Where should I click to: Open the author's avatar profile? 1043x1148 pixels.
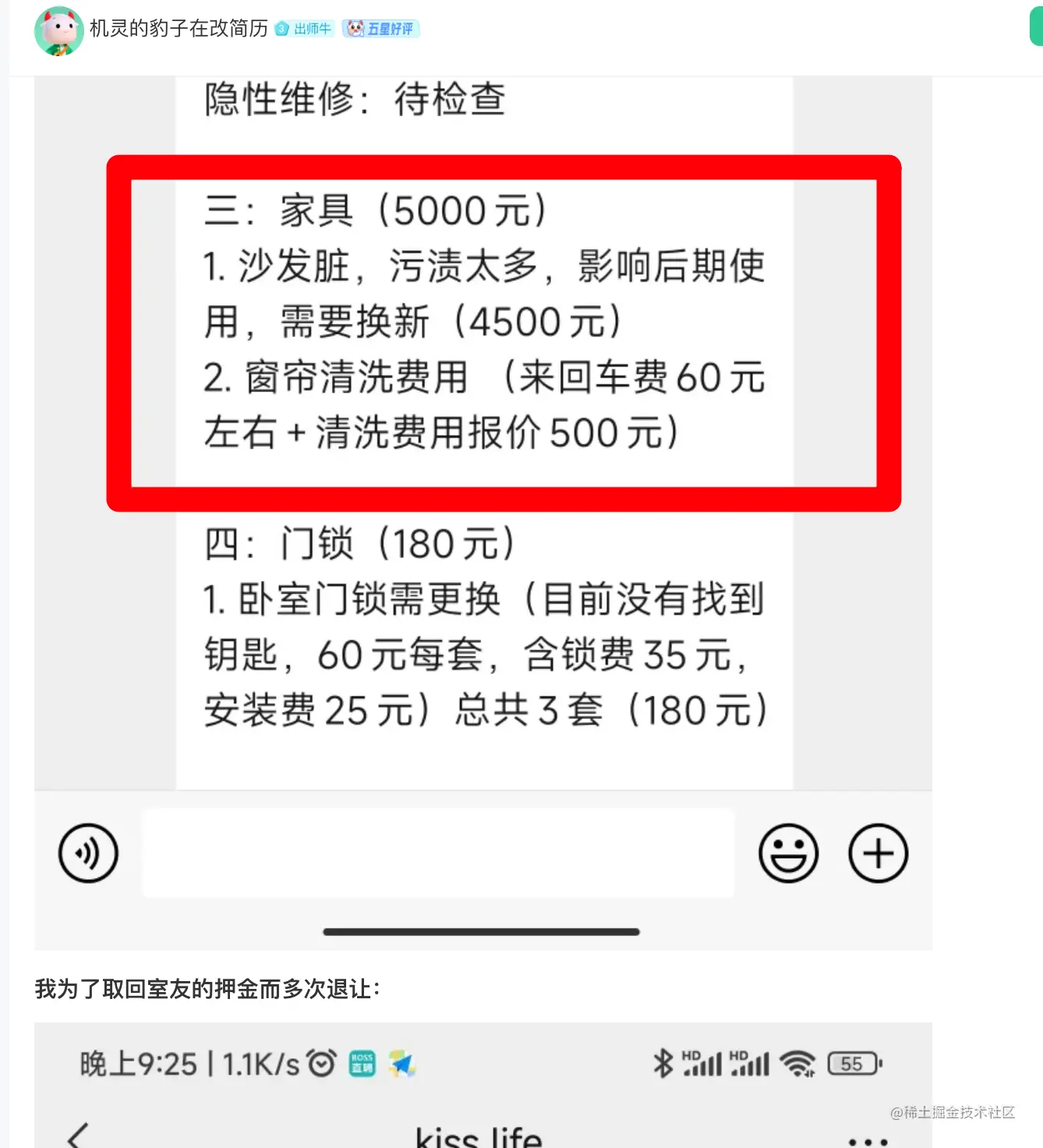pyautogui.click(x=58, y=30)
